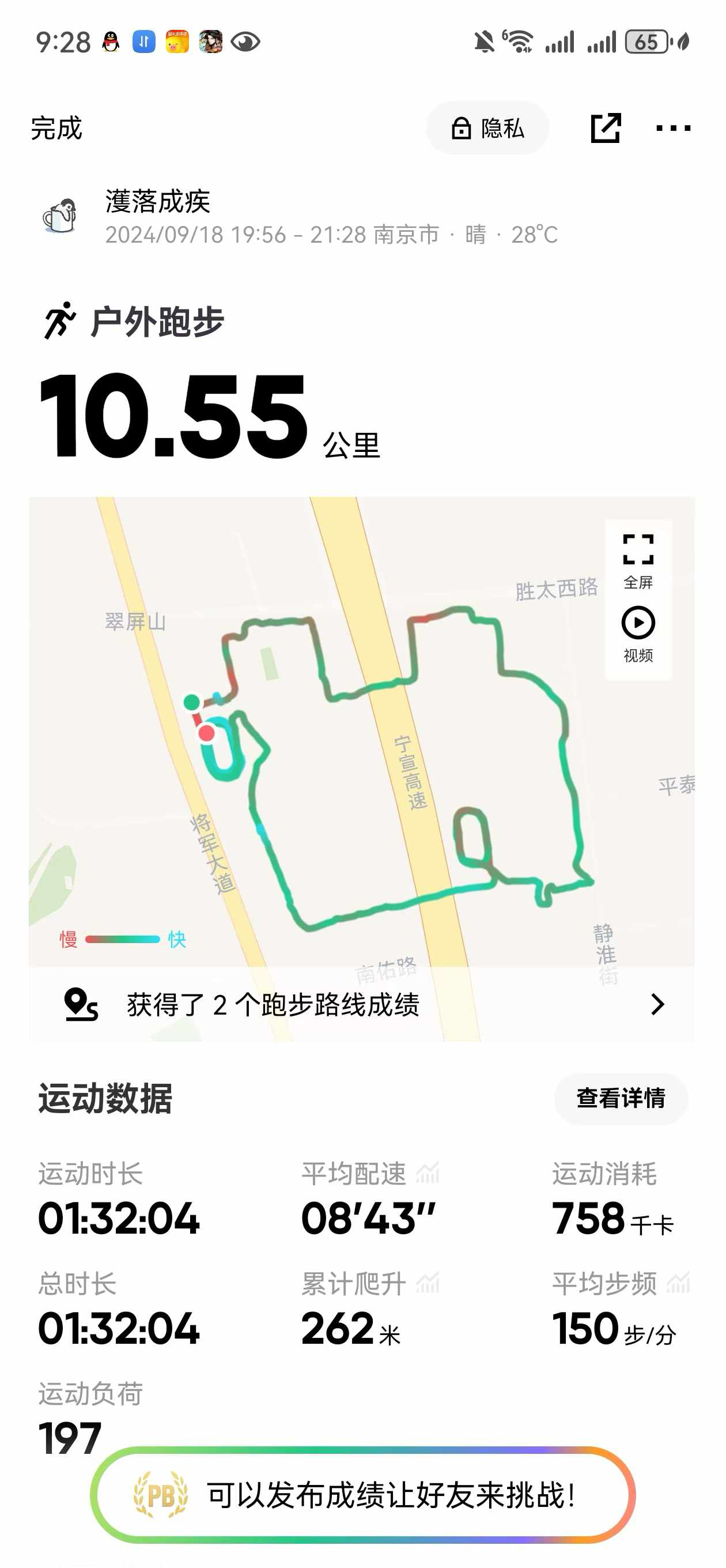Open the three-dot overflow menu
The image size is (726, 1568).
click(672, 129)
